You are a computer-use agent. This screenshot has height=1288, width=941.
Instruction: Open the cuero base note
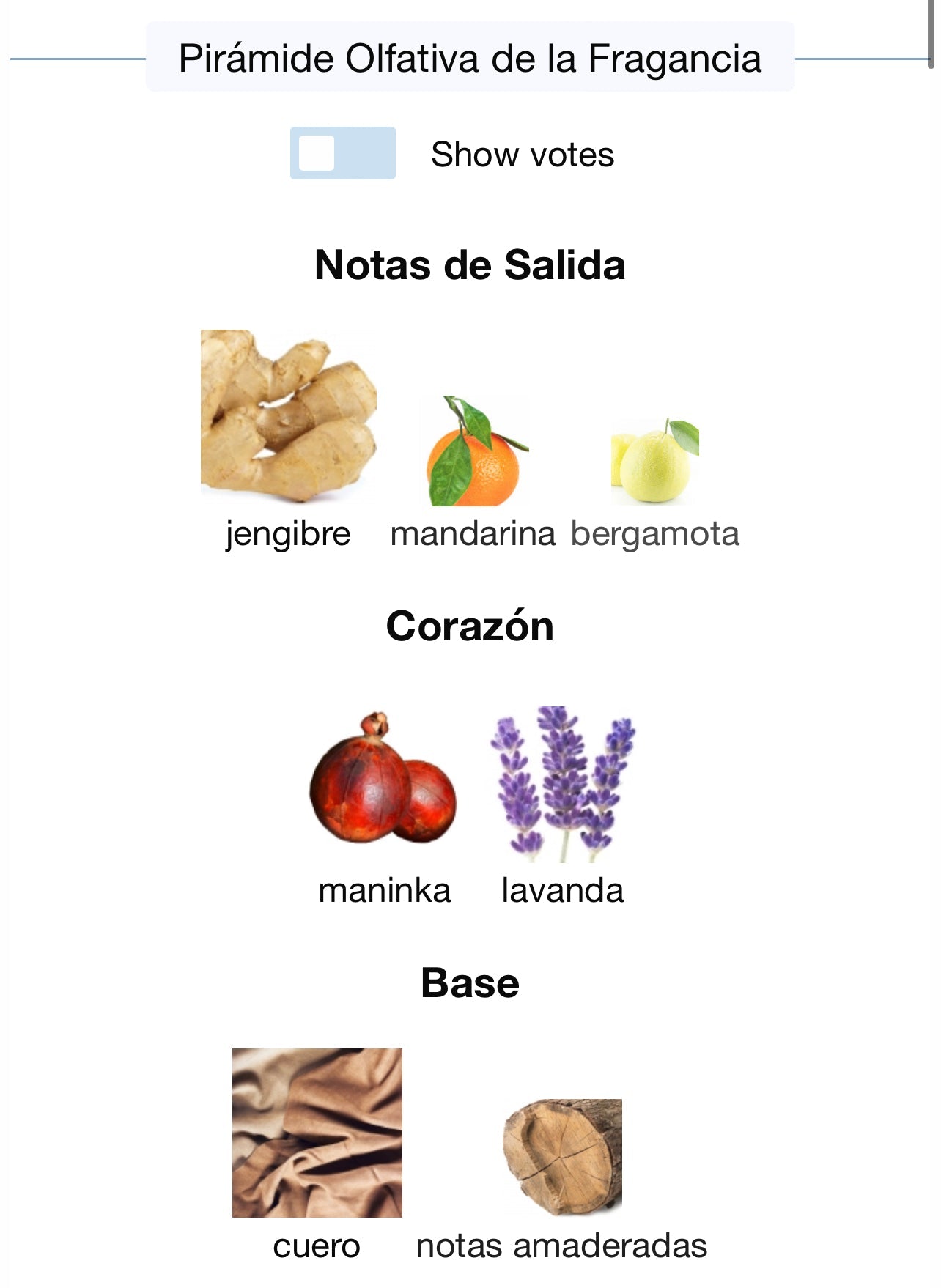point(317,1133)
